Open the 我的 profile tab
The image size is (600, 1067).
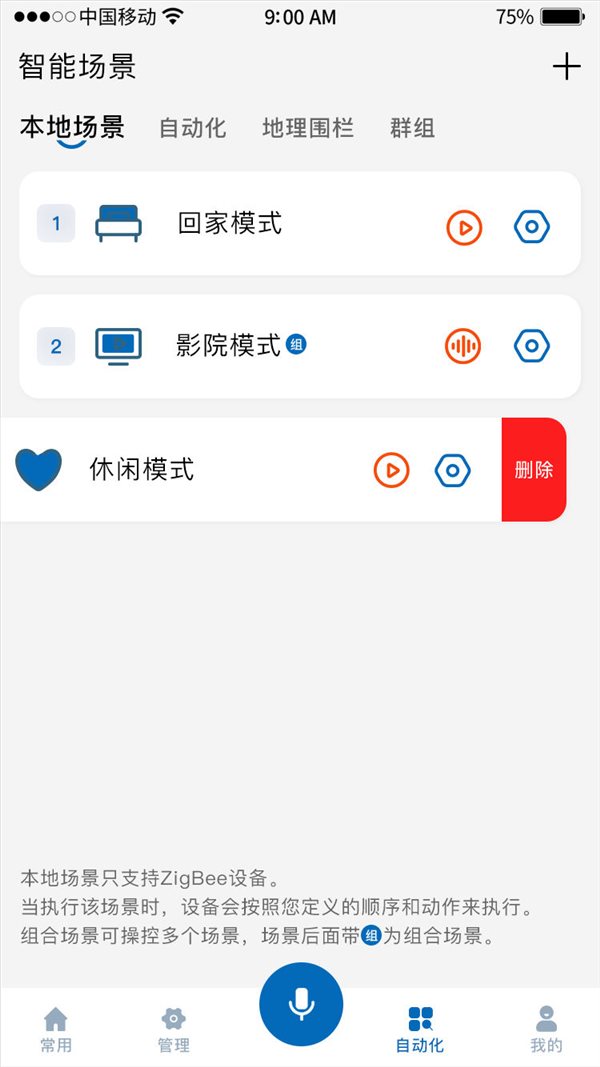pos(546,1030)
